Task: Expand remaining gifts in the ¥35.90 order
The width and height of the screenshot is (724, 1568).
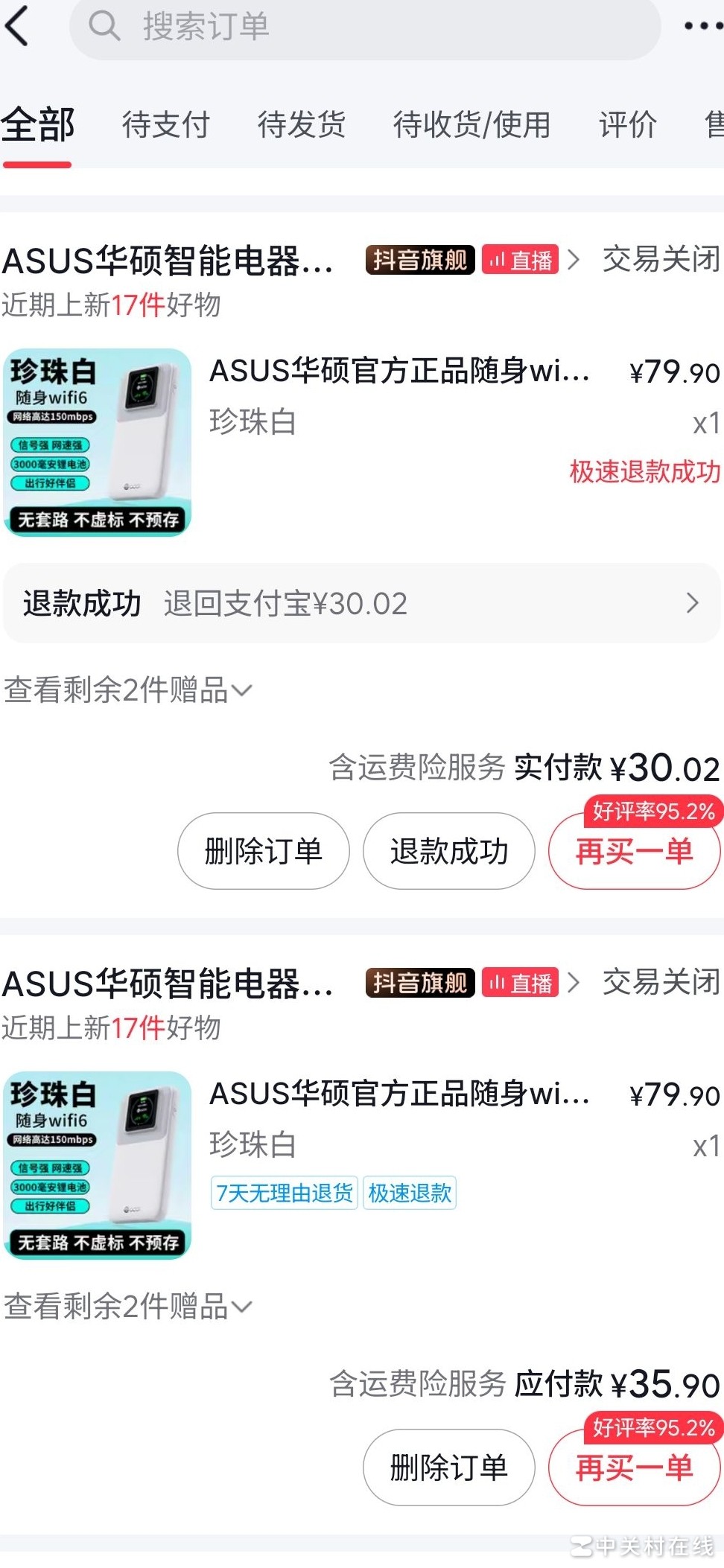Action: point(128,1307)
